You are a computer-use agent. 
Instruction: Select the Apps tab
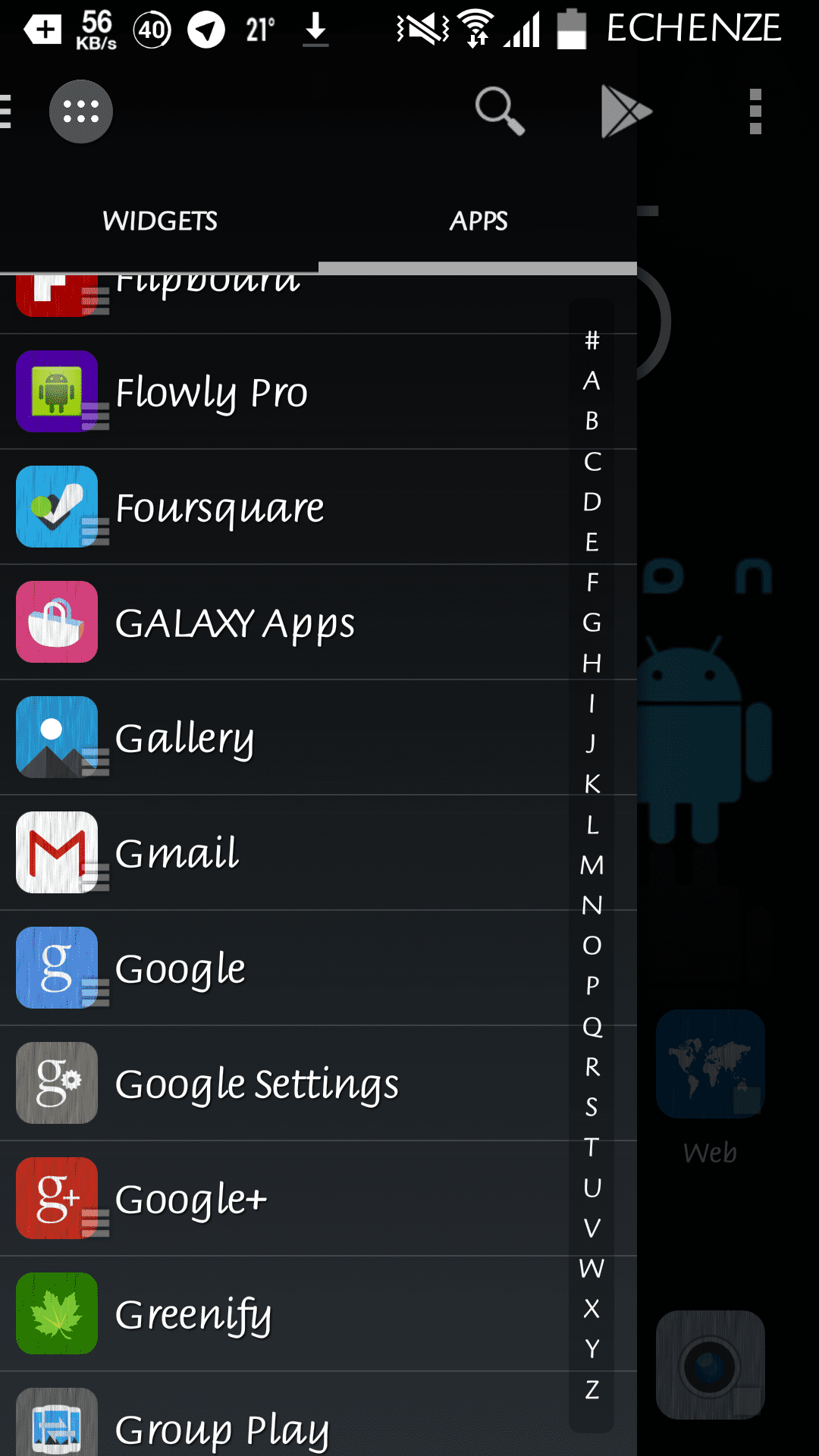click(478, 221)
